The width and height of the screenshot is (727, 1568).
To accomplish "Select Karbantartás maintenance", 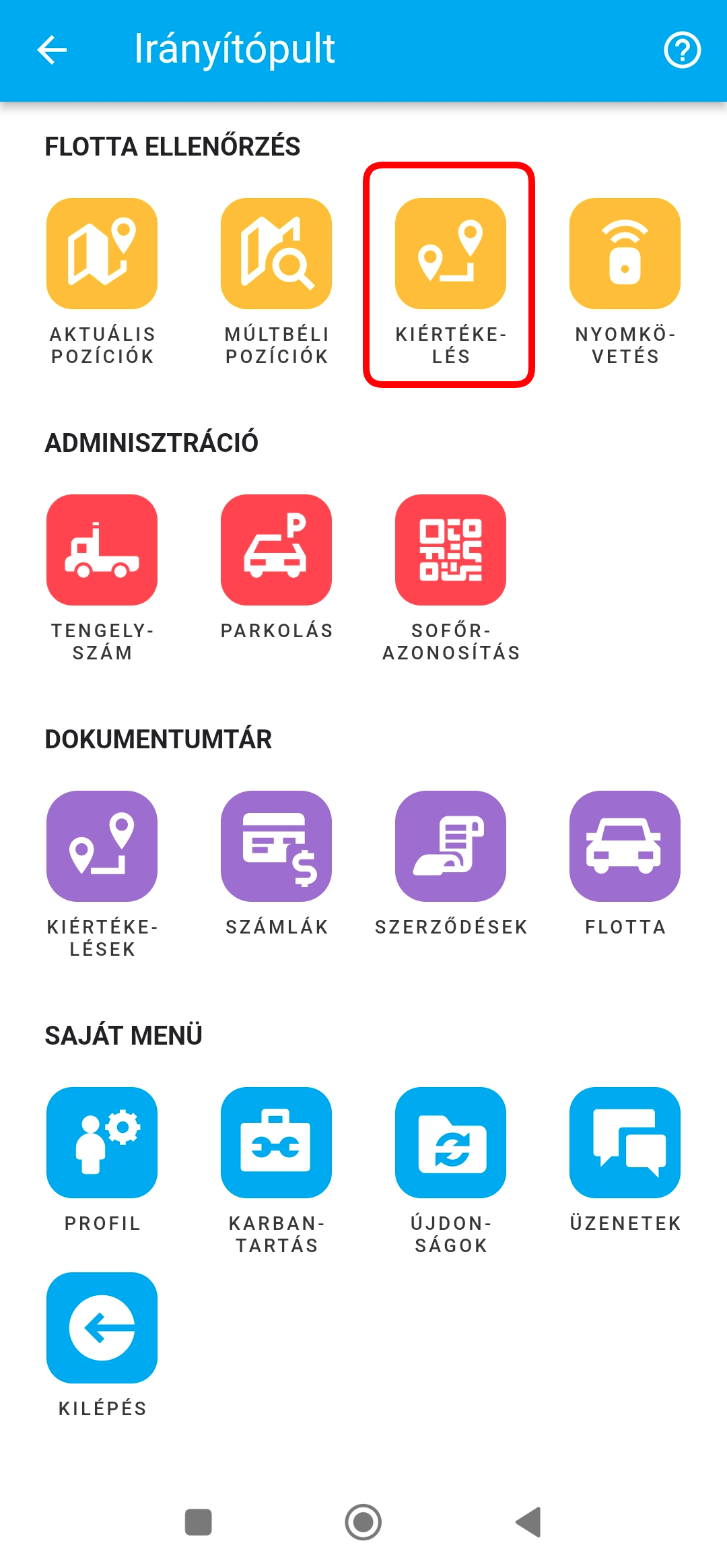I will [x=276, y=1143].
